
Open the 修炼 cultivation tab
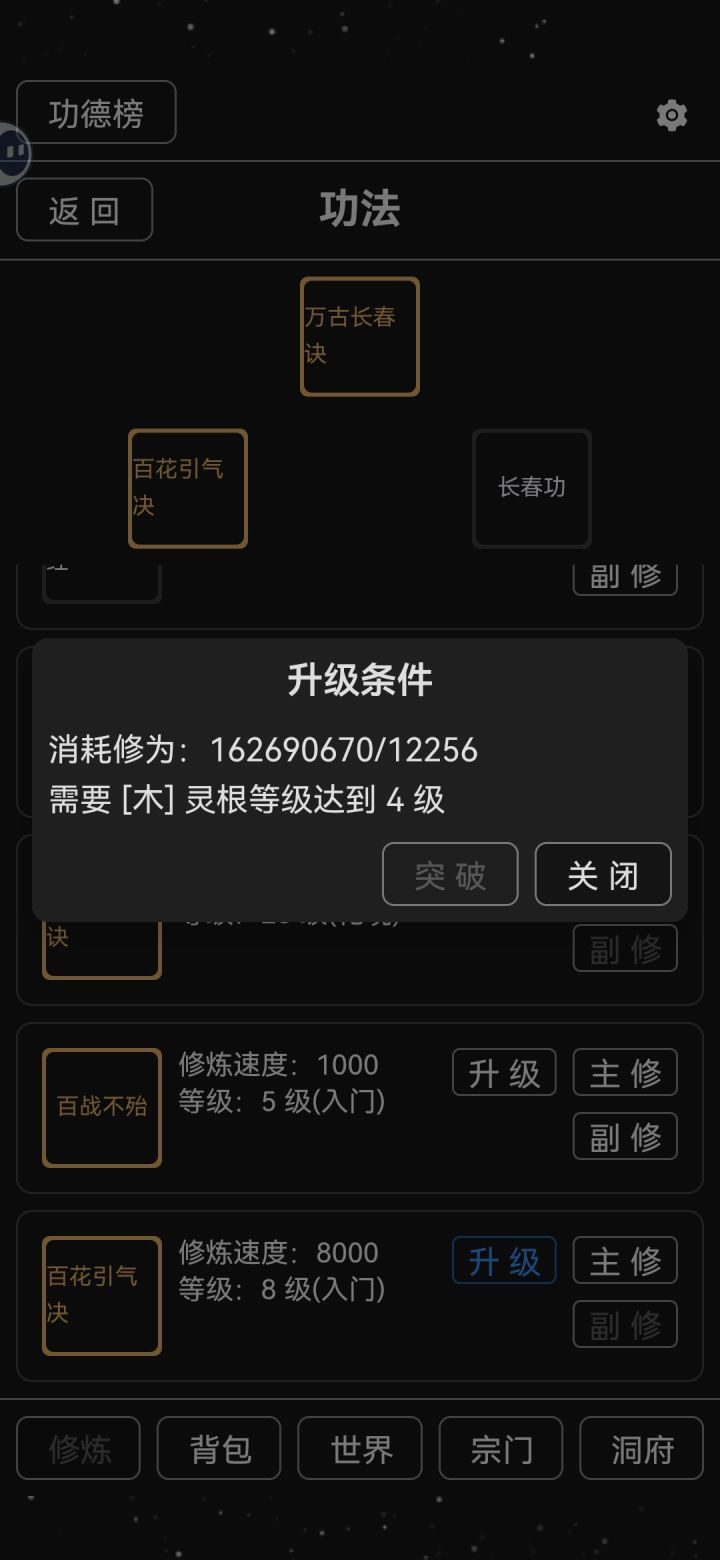78,1447
